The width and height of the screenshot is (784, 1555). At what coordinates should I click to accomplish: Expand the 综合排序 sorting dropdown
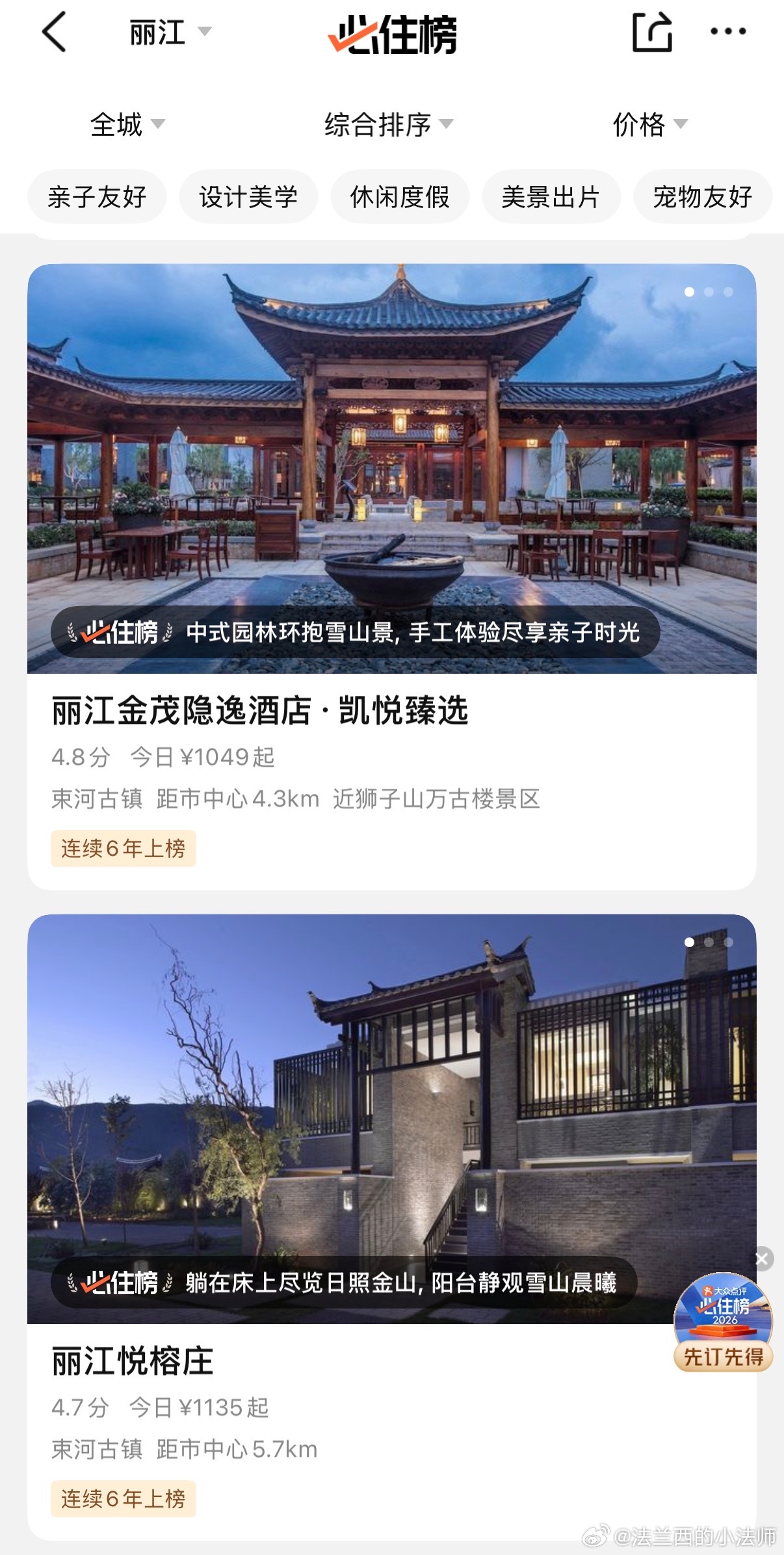385,126
